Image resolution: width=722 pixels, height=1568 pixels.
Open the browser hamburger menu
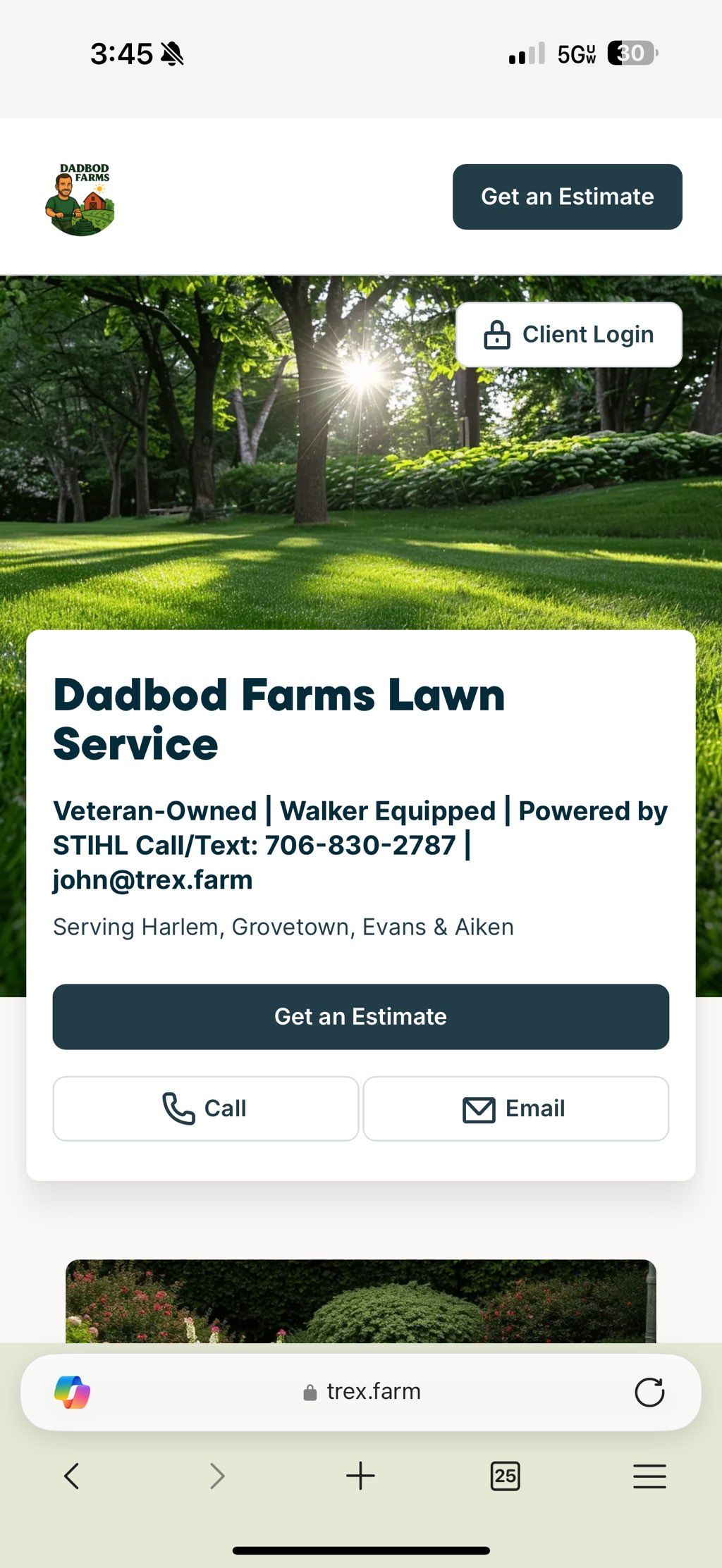click(649, 1475)
